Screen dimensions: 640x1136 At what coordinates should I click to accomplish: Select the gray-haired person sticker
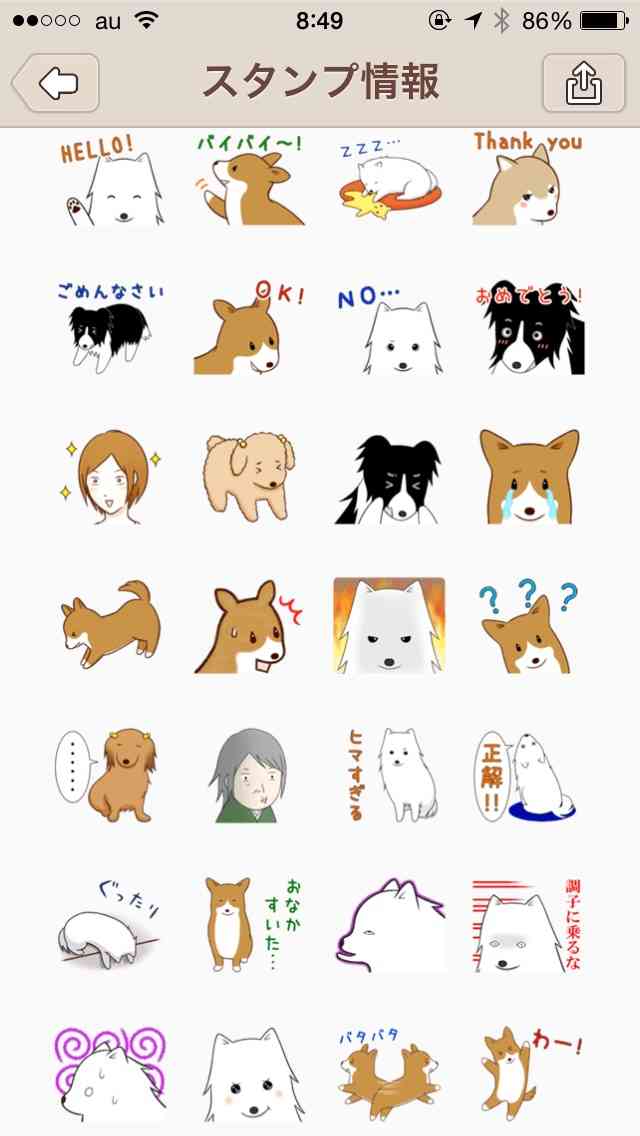pyautogui.click(x=249, y=776)
